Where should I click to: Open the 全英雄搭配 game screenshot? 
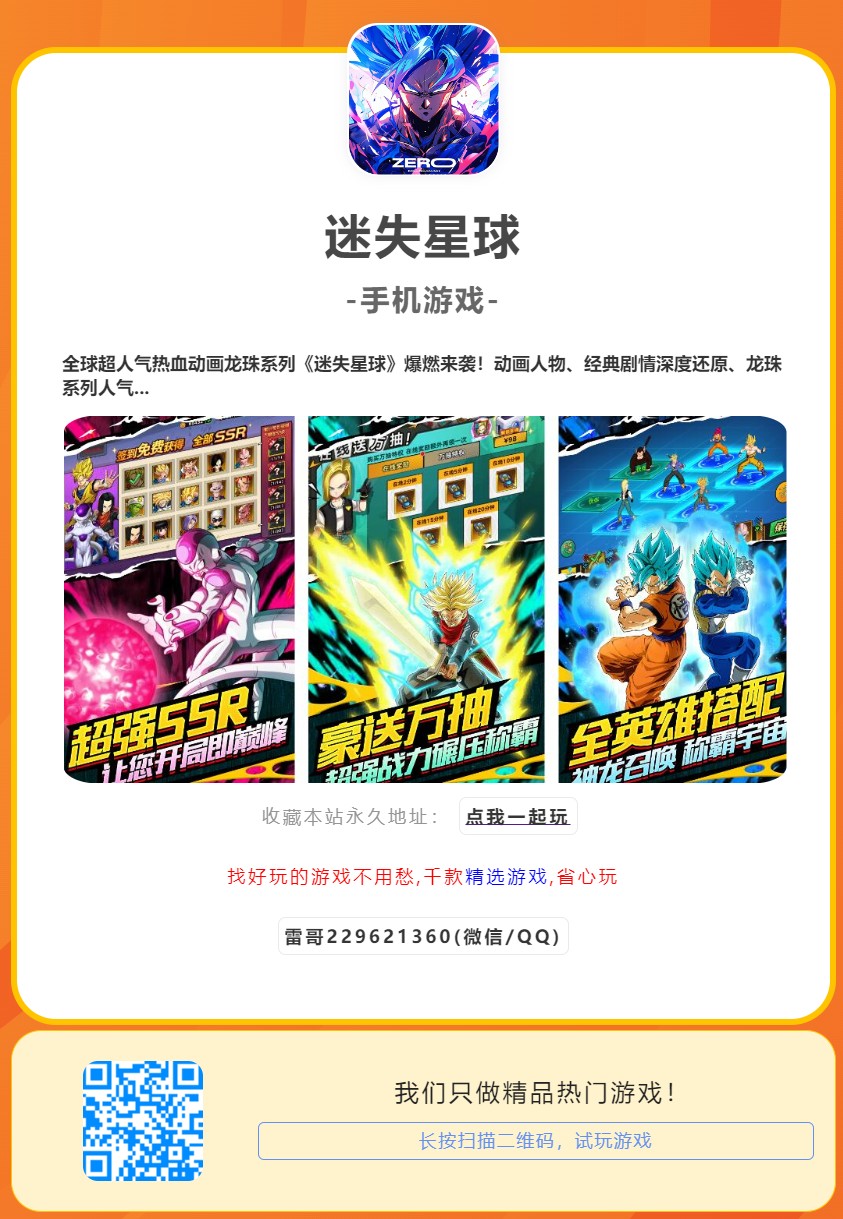[672, 599]
